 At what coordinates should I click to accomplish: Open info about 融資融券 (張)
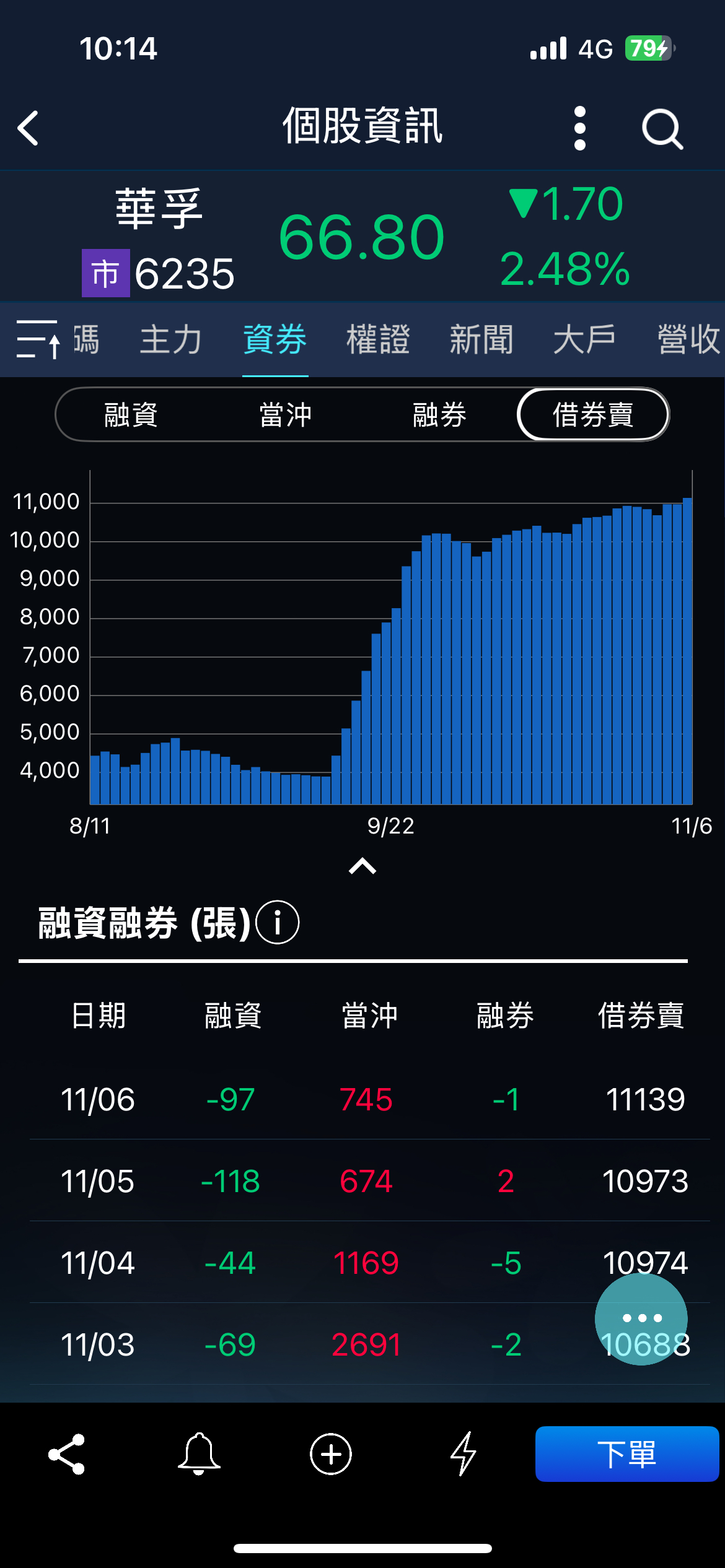278,922
